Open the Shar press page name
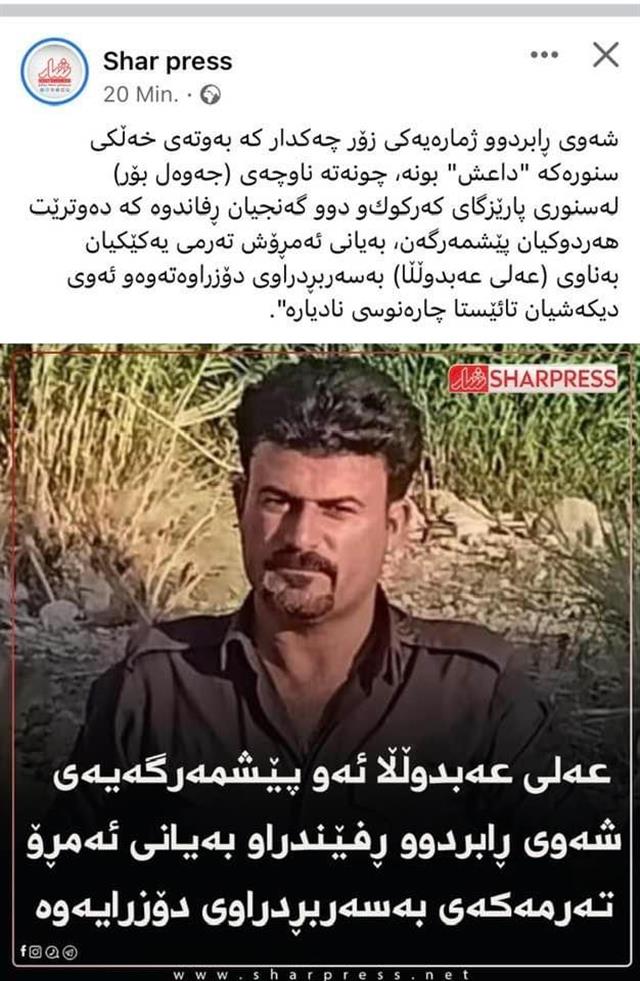This screenshot has height=981, width=640. 166,61
